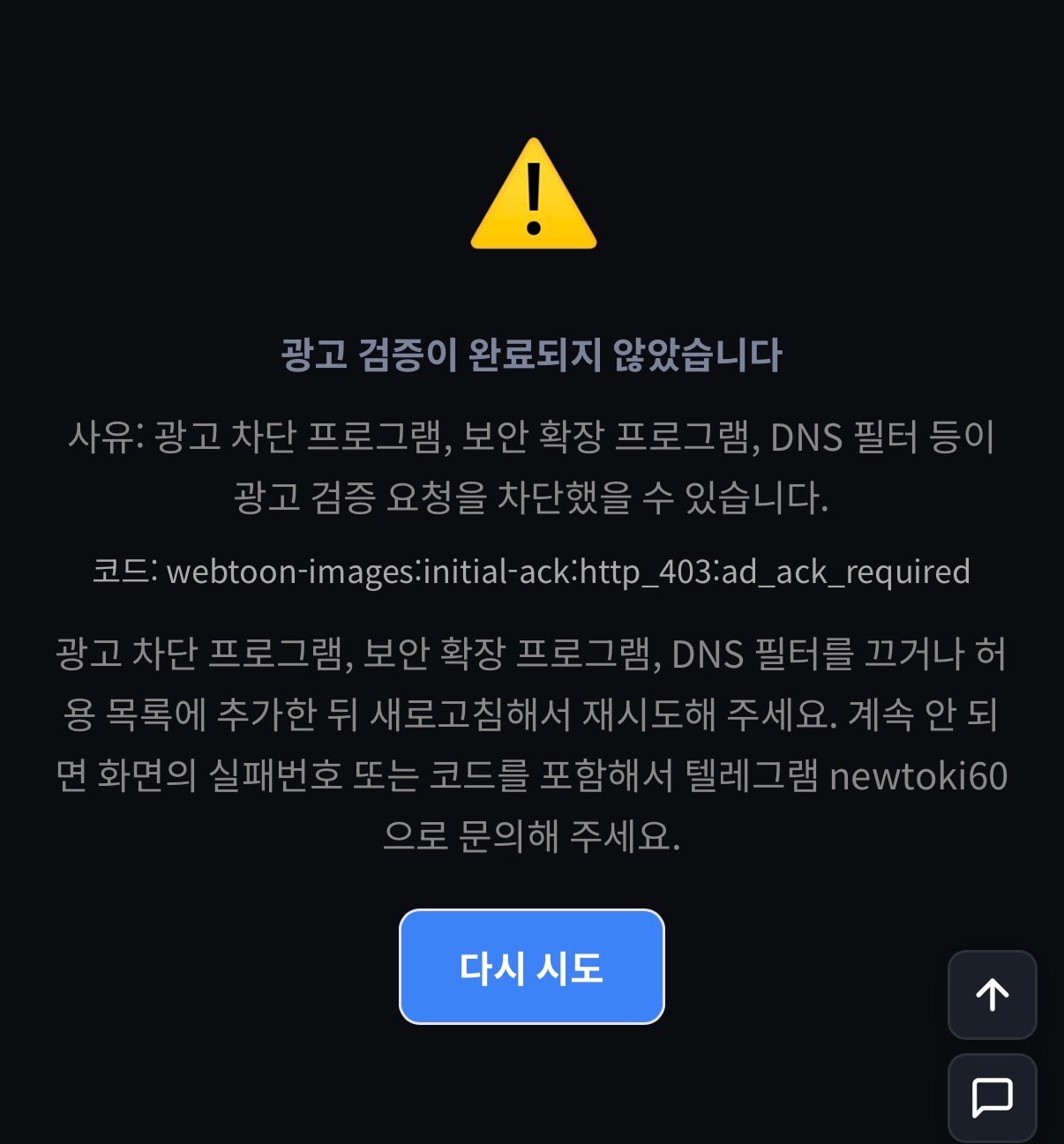Tap the 다시 시도 retry button
This screenshot has height=1144, width=1064.
(x=531, y=967)
